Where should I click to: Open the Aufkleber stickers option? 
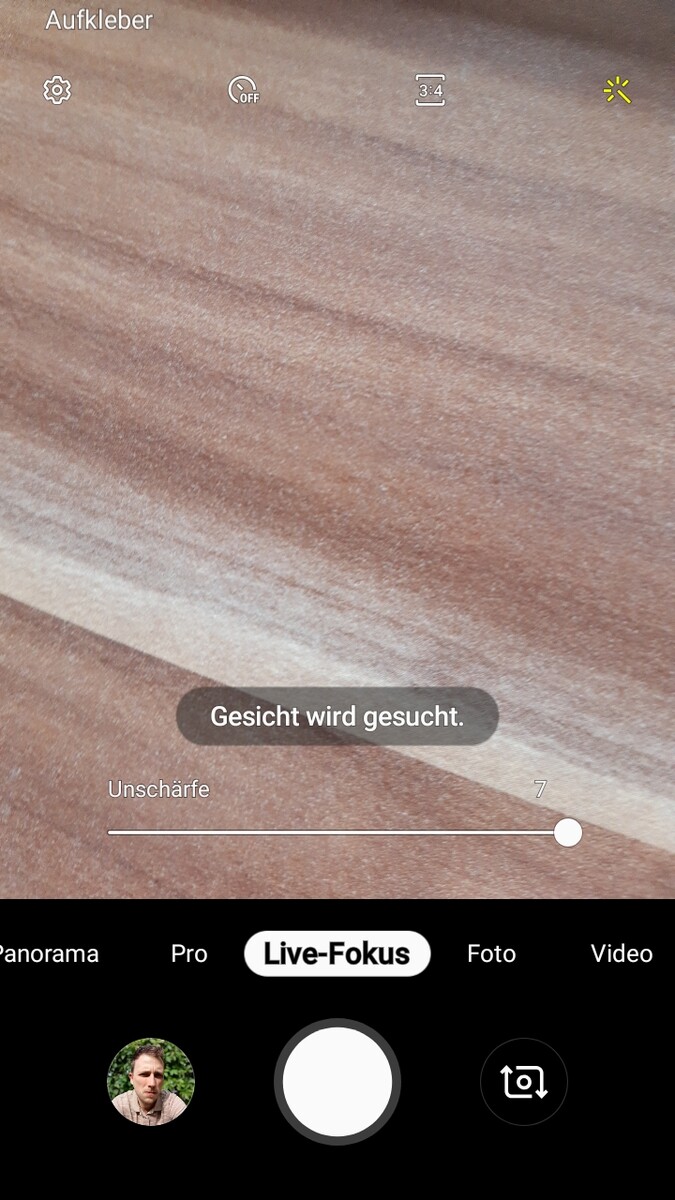pyautogui.click(x=99, y=20)
